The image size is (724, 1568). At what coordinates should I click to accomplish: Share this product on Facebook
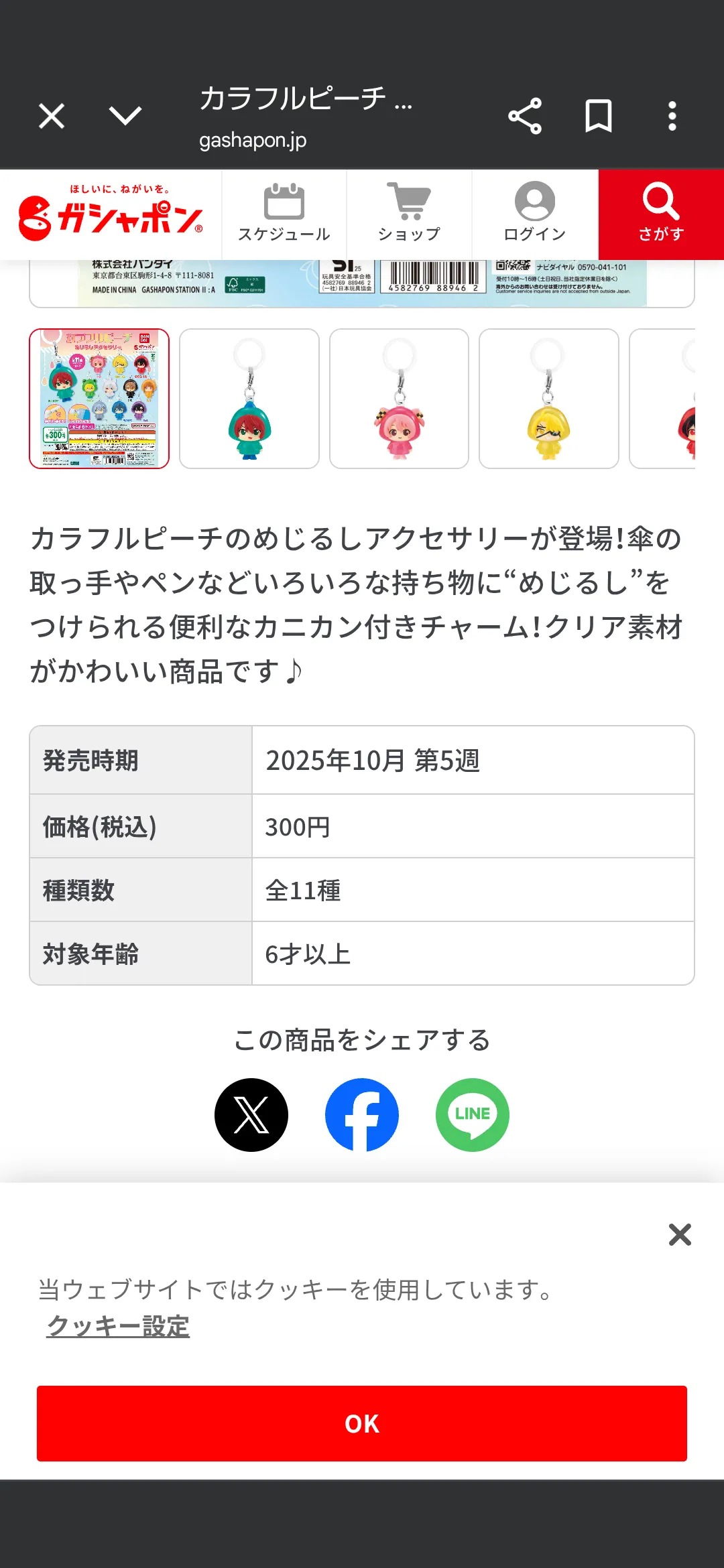362,1115
